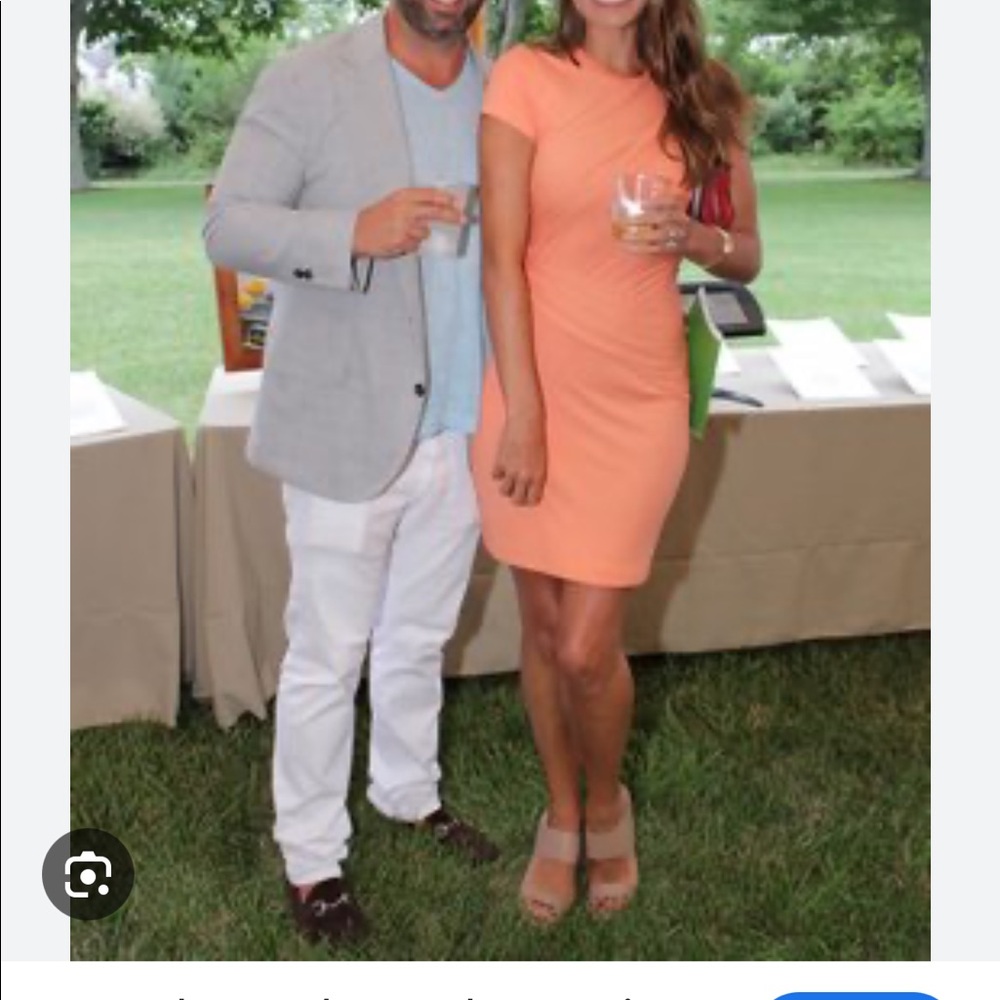Search this image with Google Lens
The height and width of the screenshot is (1000, 1000).
pyautogui.click(x=88, y=875)
